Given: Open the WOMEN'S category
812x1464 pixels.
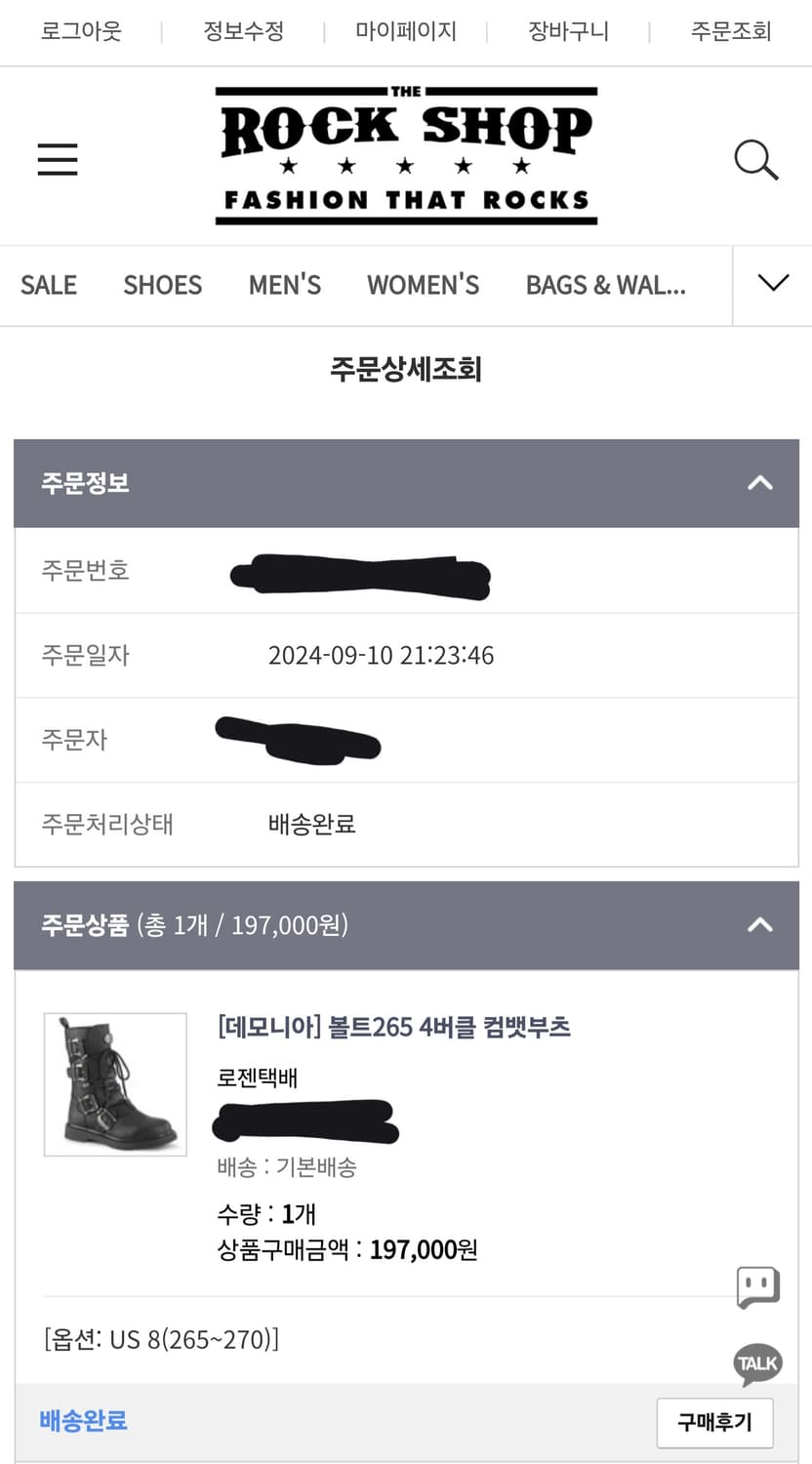Looking at the screenshot, I should coord(423,285).
